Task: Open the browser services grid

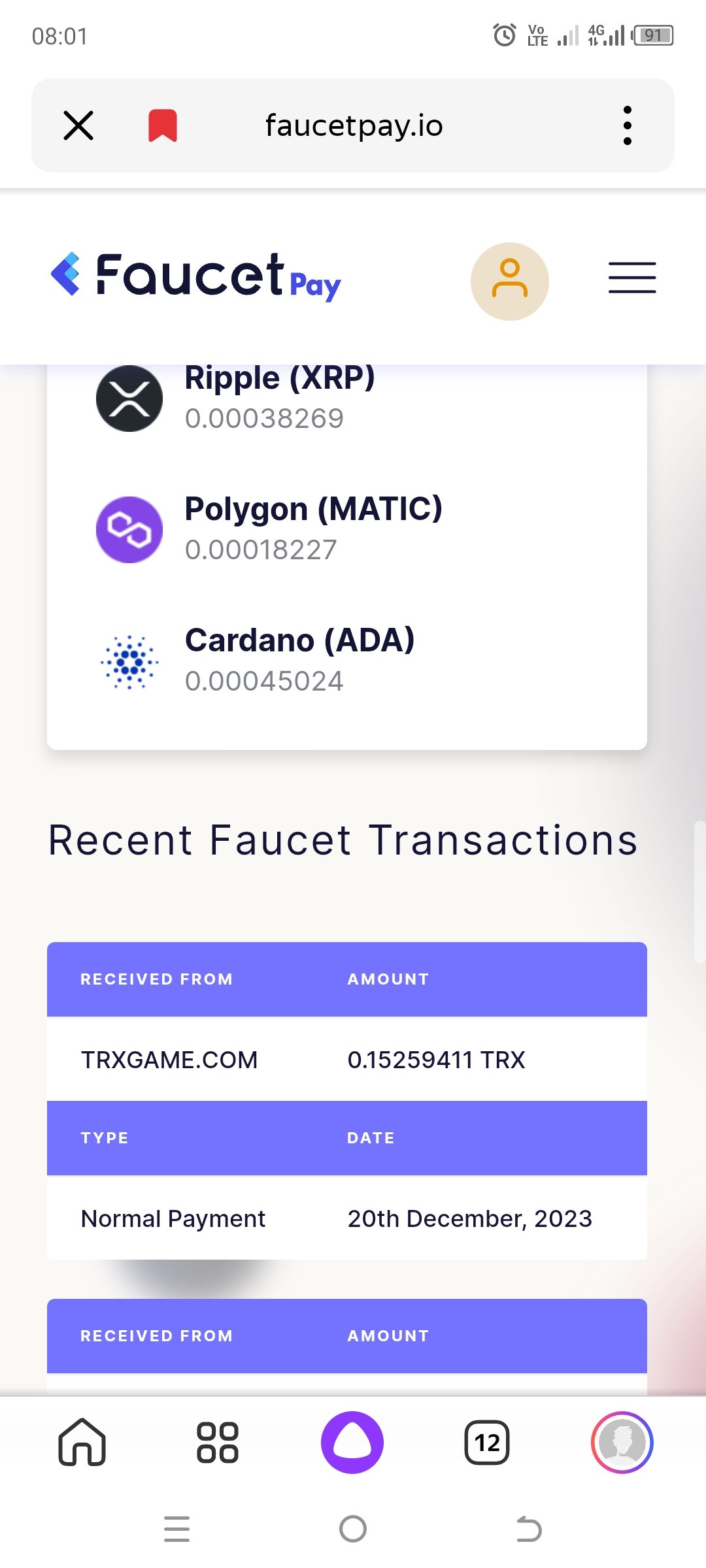Action: click(x=218, y=1442)
